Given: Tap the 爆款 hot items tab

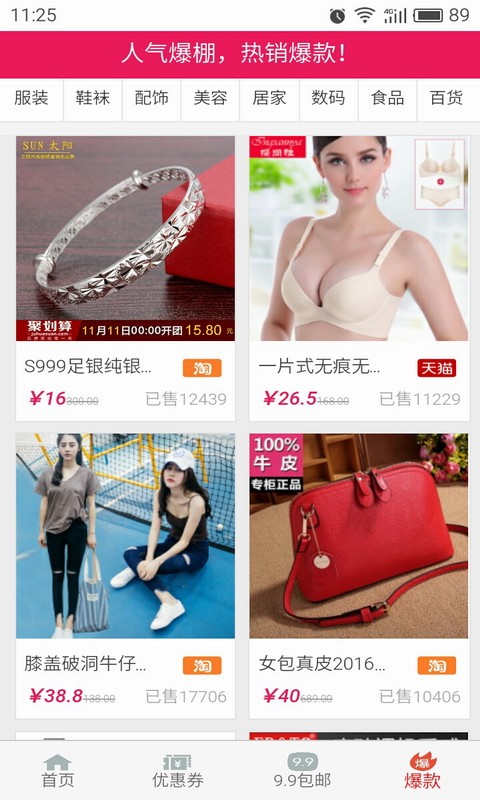Looking at the screenshot, I should point(422,771).
